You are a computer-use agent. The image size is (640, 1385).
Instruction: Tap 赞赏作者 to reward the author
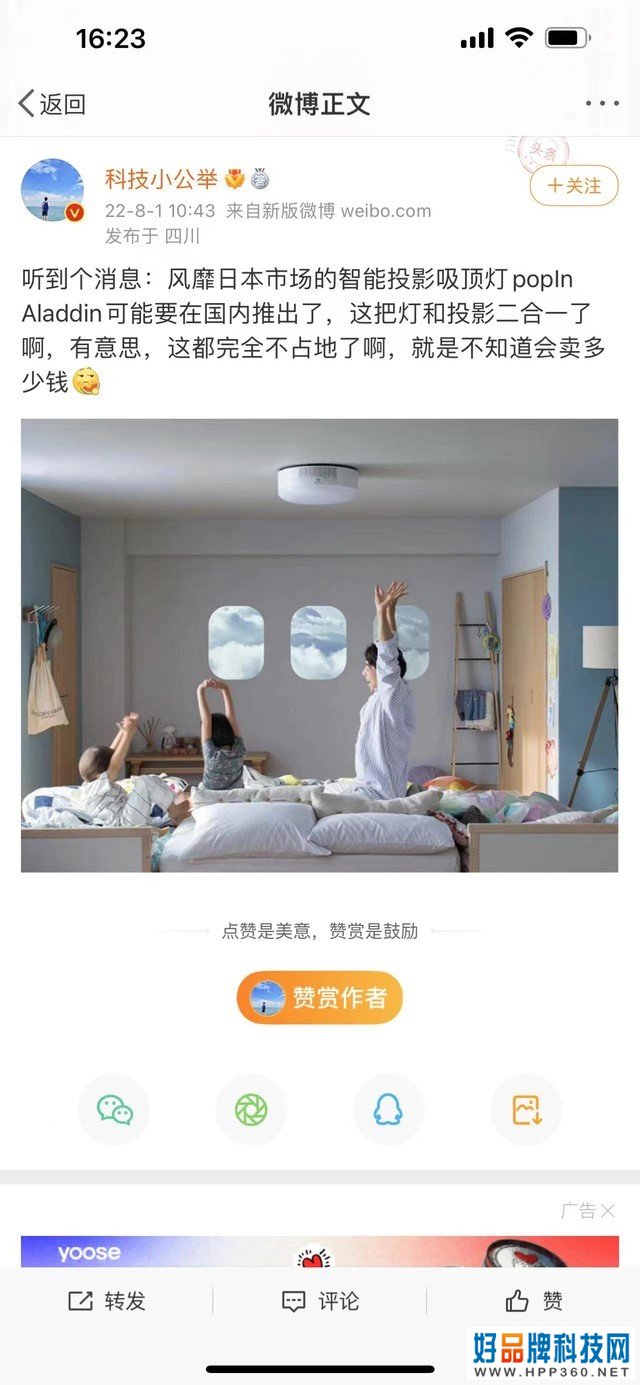(320, 998)
